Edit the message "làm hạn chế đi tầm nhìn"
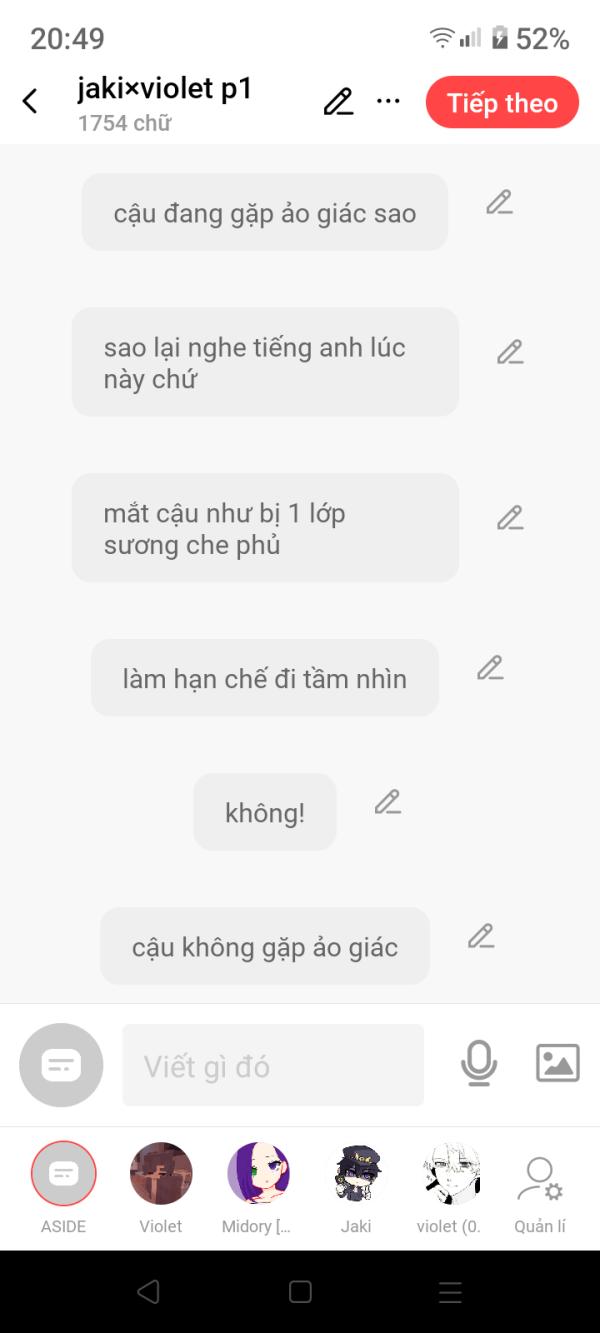Screen dimensions: 600x1333 pyautogui.click(x=489, y=668)
